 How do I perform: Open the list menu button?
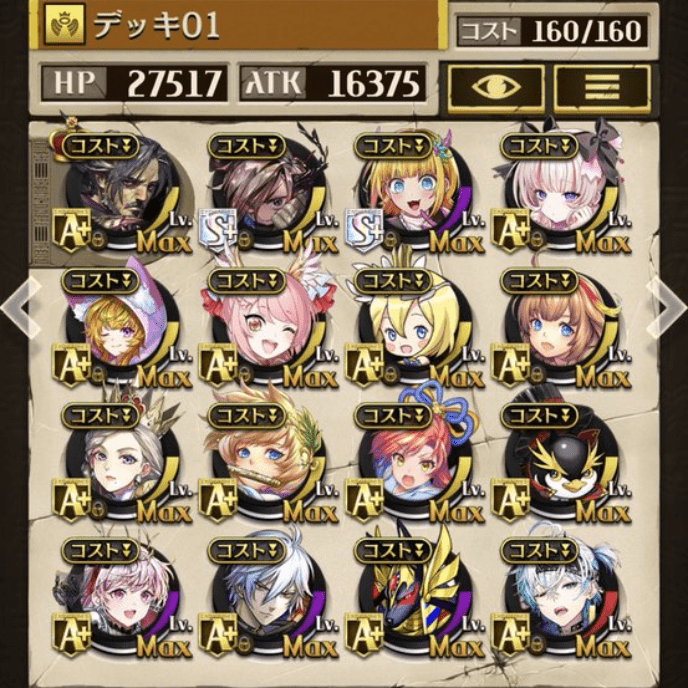(x=602, y=89)
